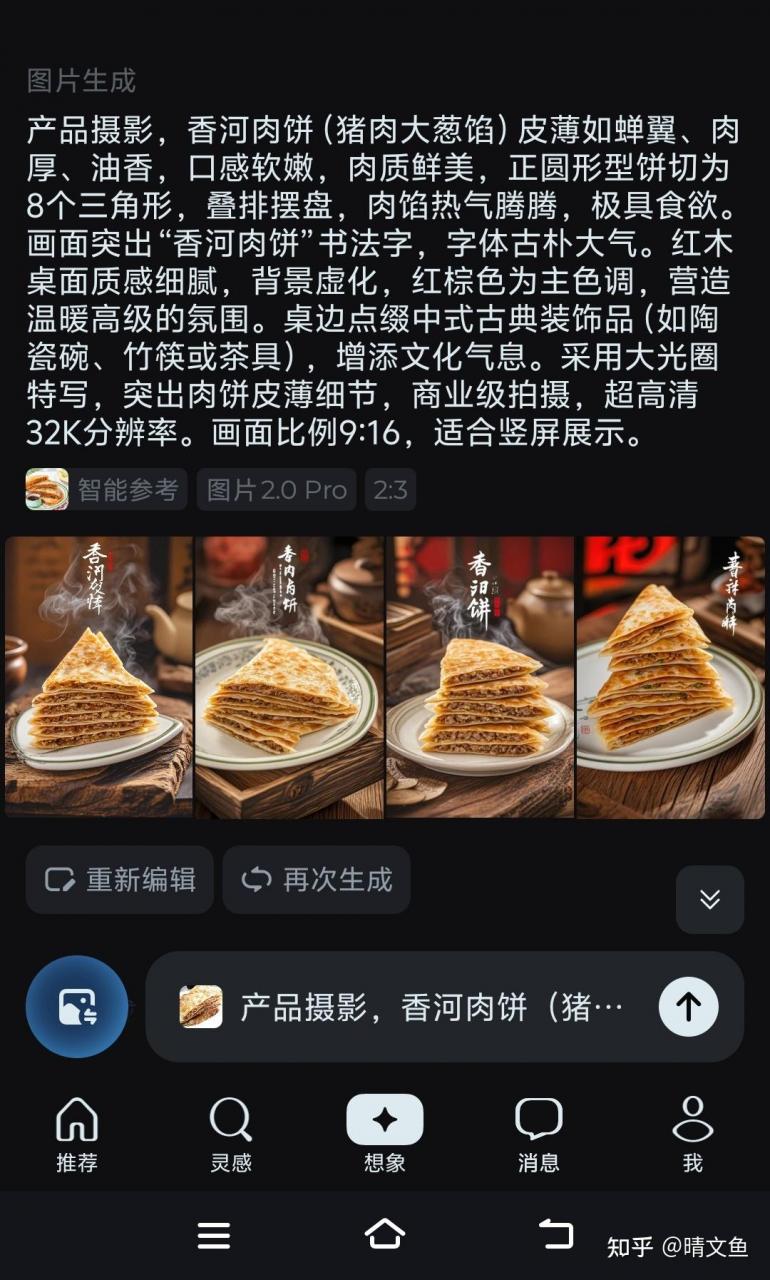770x1280 pixels.
Task: Open the third generated image
Action: pos(480,677)
